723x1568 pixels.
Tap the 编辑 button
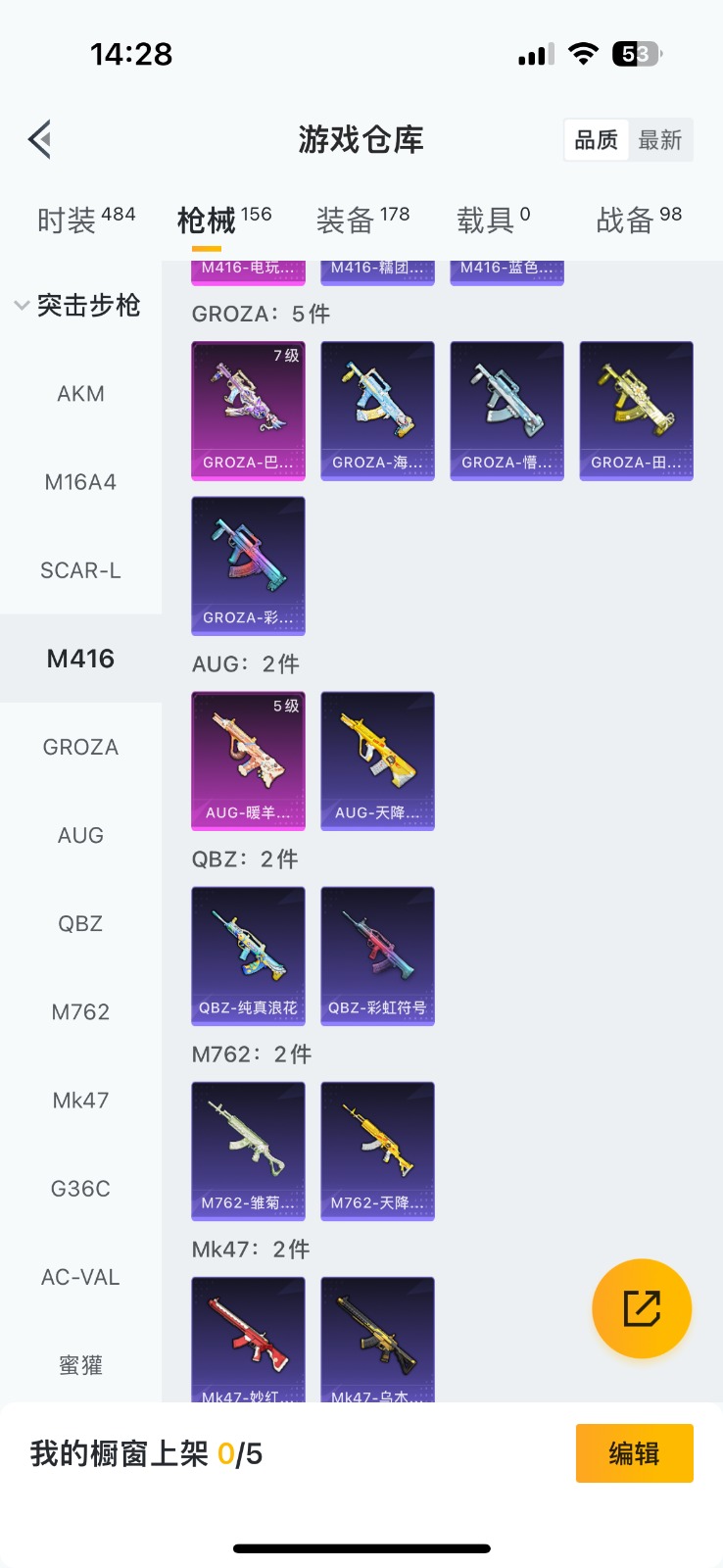(x=634, y=1453)
